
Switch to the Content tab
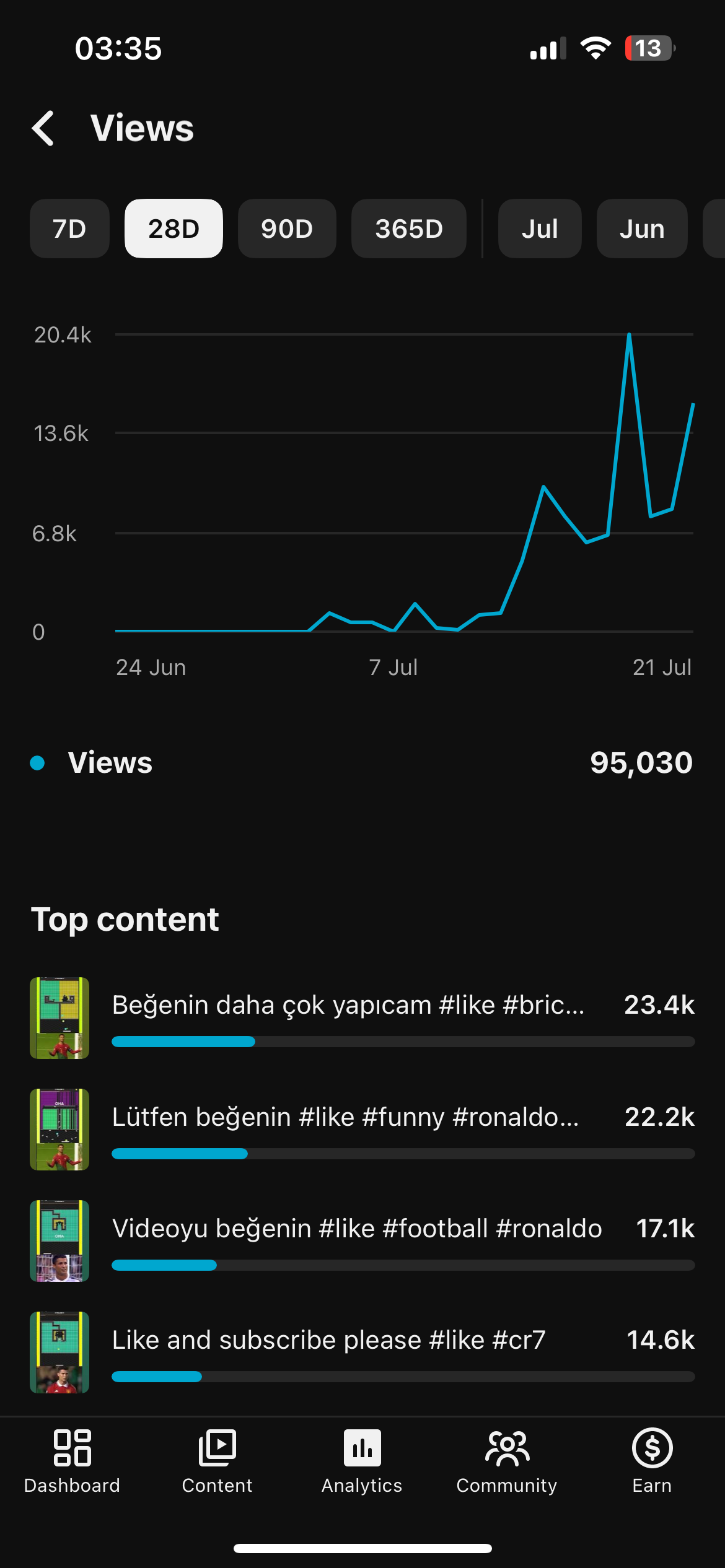pos(217,1461)
